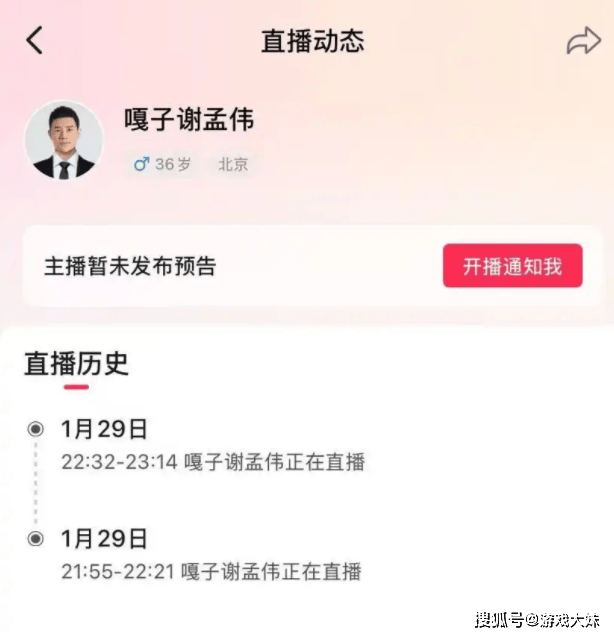Share this live-stream page via arrow icon

(x=582, y=41)
